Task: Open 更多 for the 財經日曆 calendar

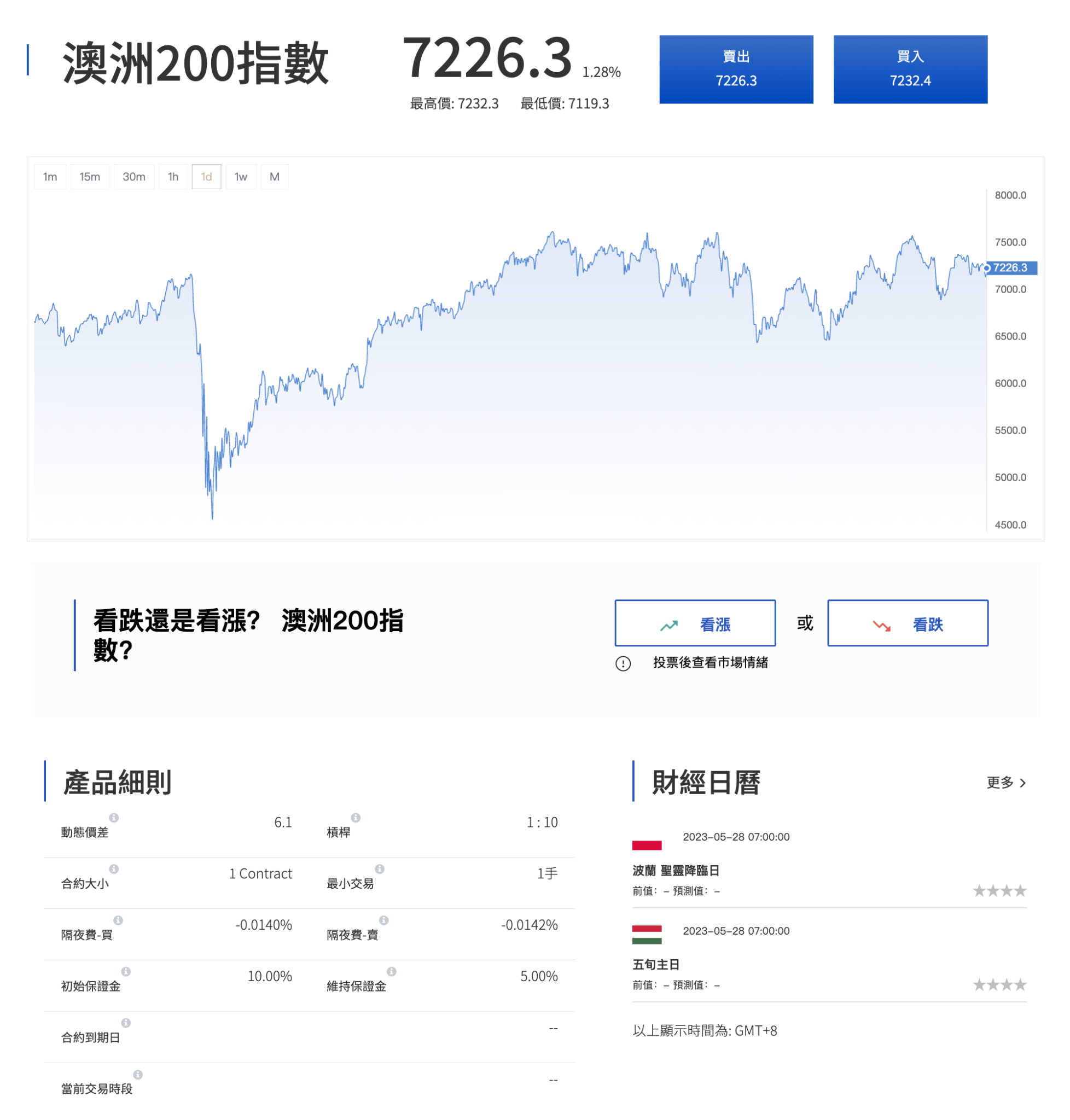Action: pyautogui.click(x=1005, y=783)
